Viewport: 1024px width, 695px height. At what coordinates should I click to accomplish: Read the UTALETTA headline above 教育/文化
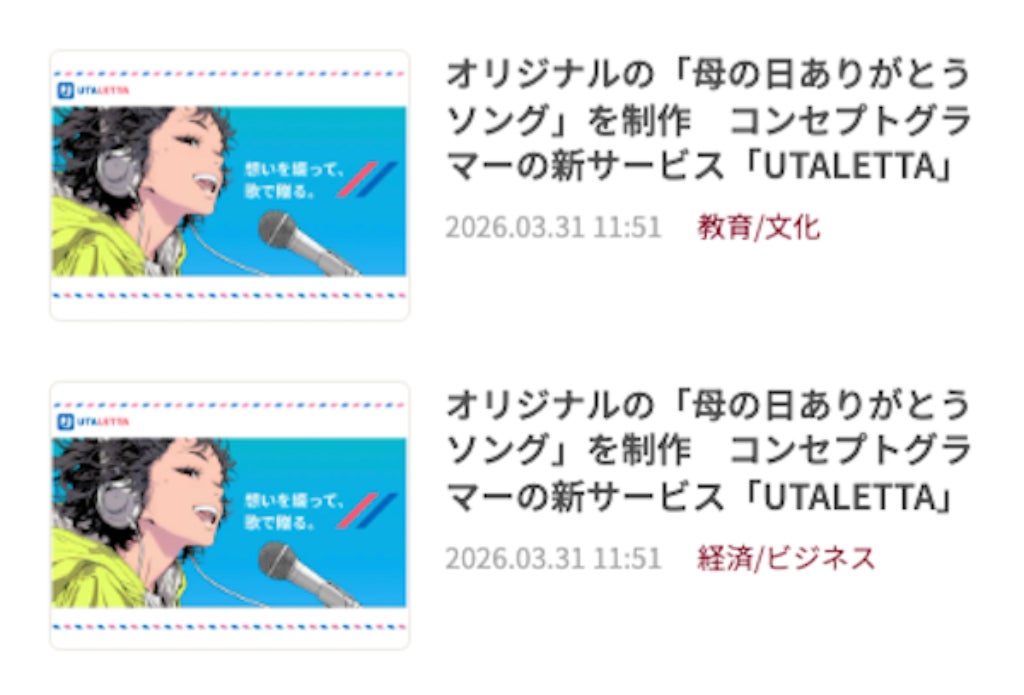(708, 121)
